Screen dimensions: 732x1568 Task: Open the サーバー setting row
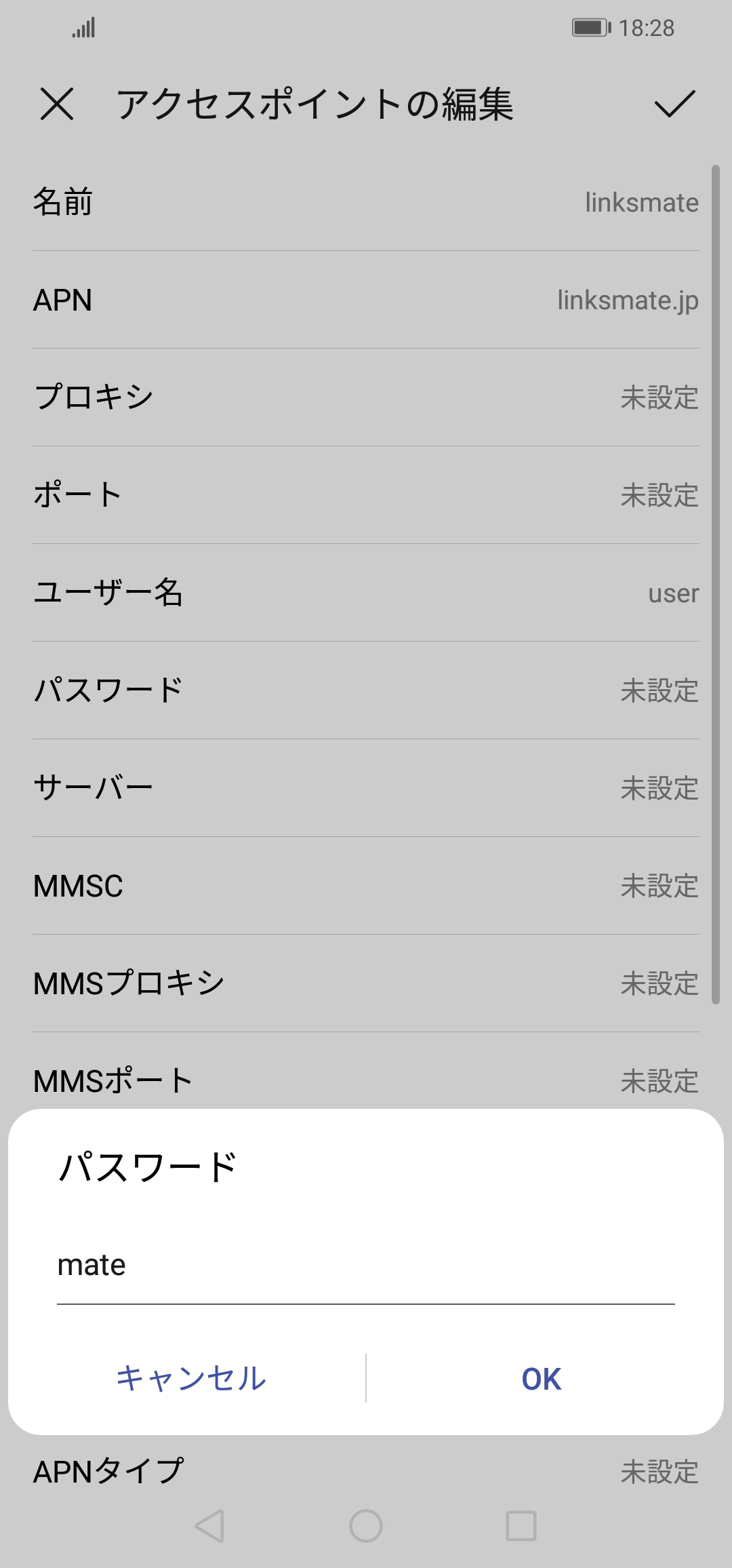(366, 787)
